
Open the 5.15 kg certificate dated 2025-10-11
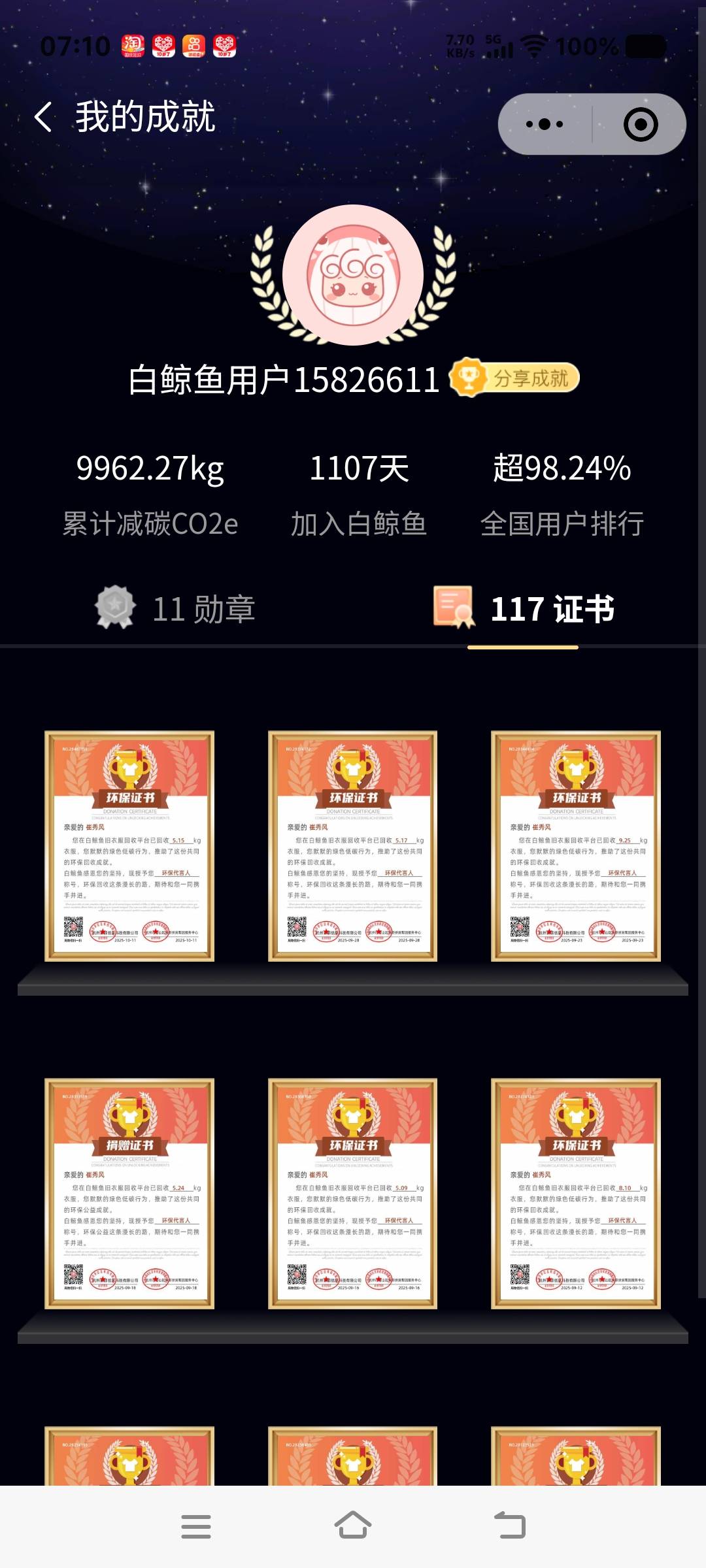pyautogui.click(x=129, y=846)
